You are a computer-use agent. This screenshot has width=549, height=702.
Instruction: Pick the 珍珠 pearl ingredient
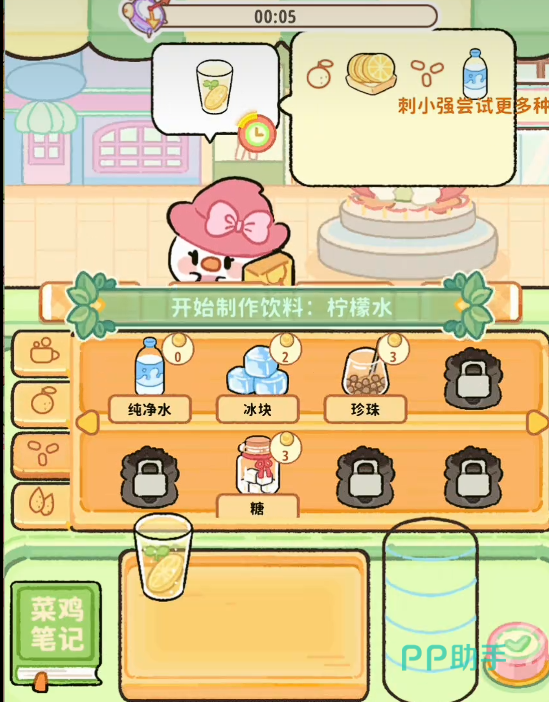click(x=365, y=380)
